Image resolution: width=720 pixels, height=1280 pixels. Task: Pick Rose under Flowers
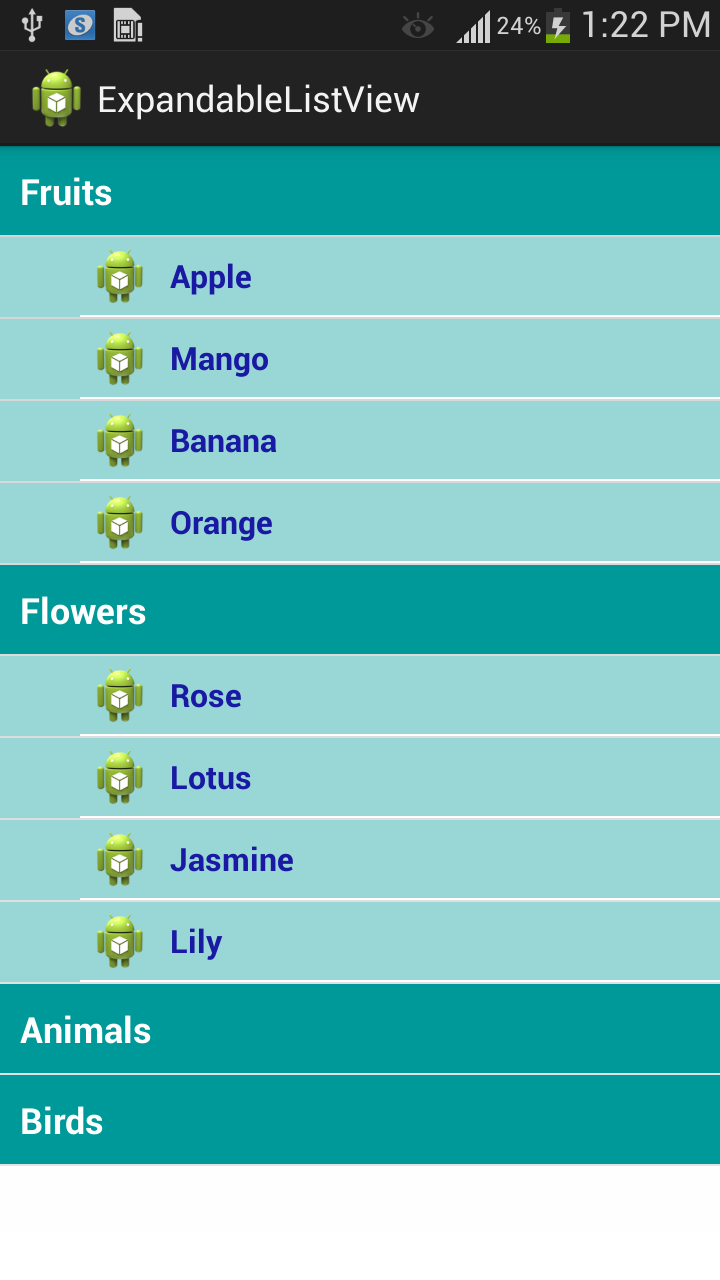[360, 696]
